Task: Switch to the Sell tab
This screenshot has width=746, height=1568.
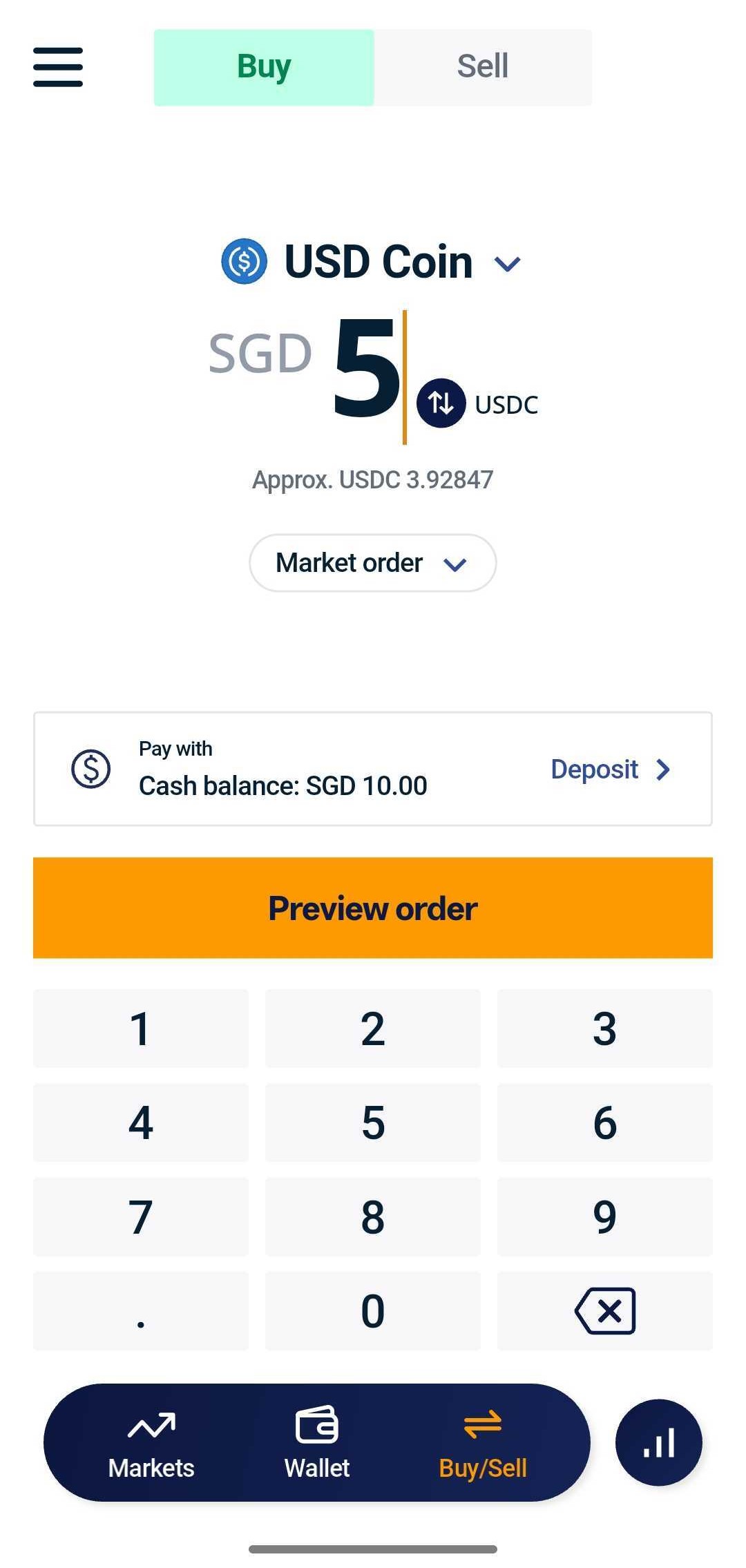Action: point(482,67)
